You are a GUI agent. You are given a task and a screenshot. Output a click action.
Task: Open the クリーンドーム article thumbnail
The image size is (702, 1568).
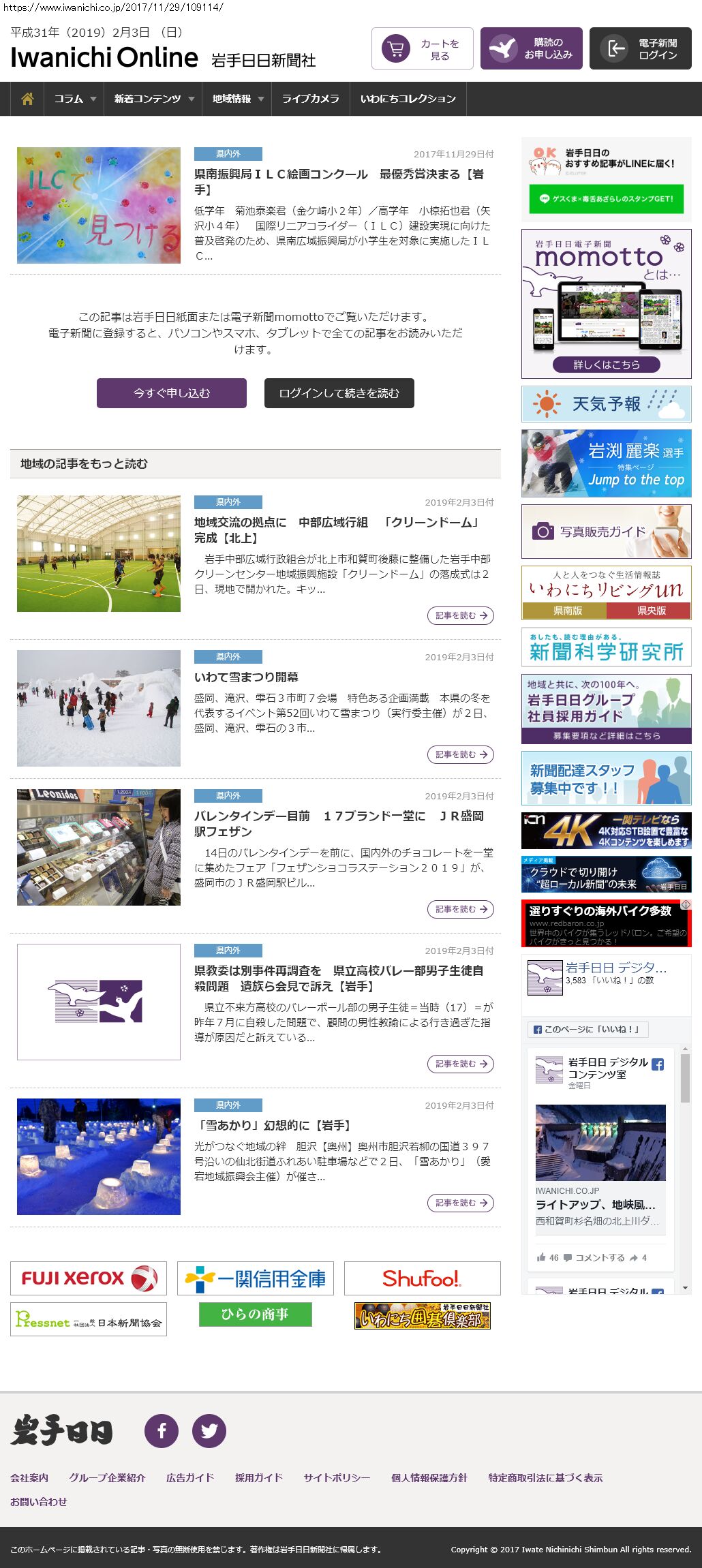point(99,553)
